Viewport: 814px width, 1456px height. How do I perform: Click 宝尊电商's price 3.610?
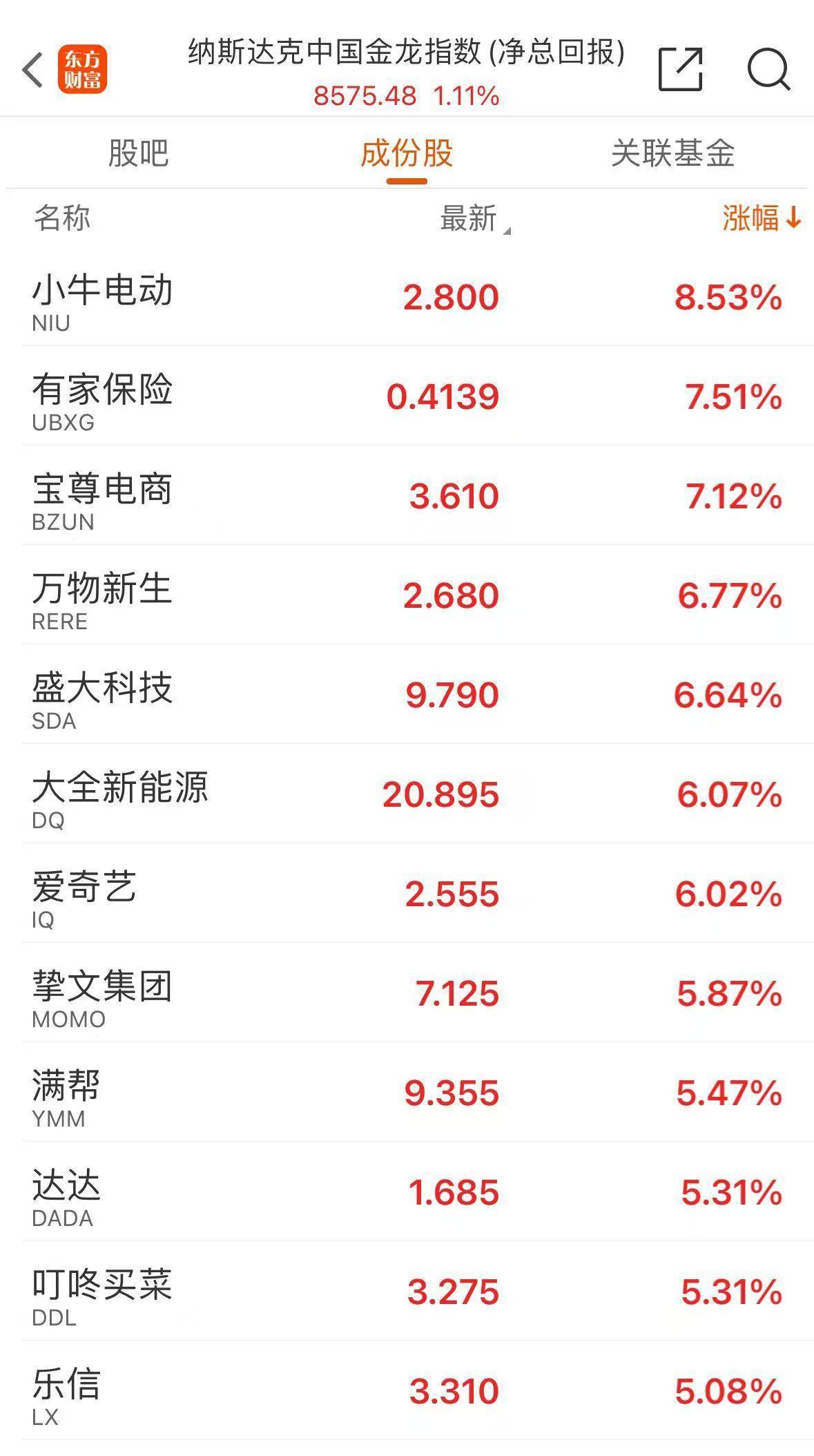pyautogui.click(x=452, y=495)
